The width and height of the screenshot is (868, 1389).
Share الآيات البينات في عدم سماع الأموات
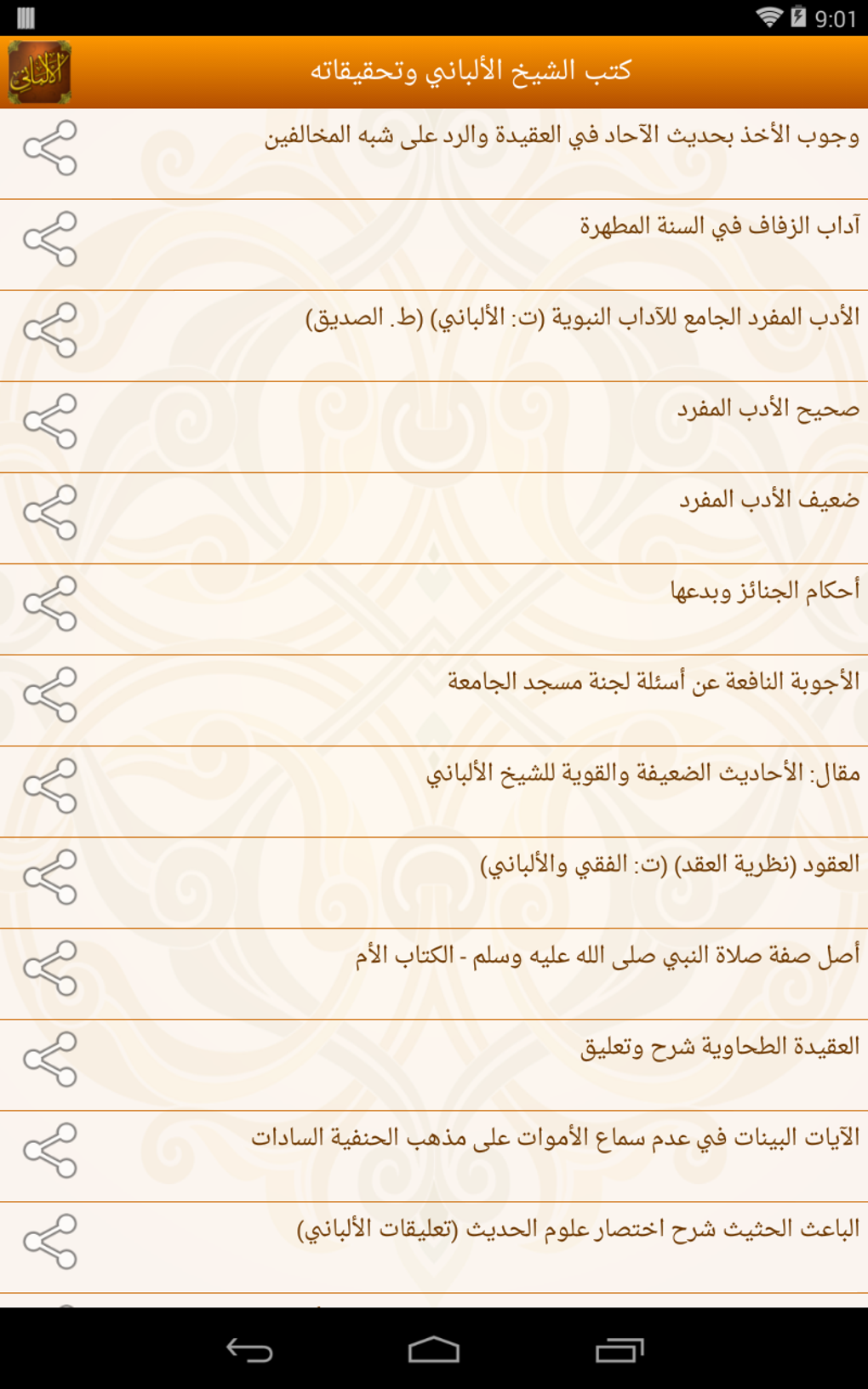pyautogui.click(x=50, y=1150)
